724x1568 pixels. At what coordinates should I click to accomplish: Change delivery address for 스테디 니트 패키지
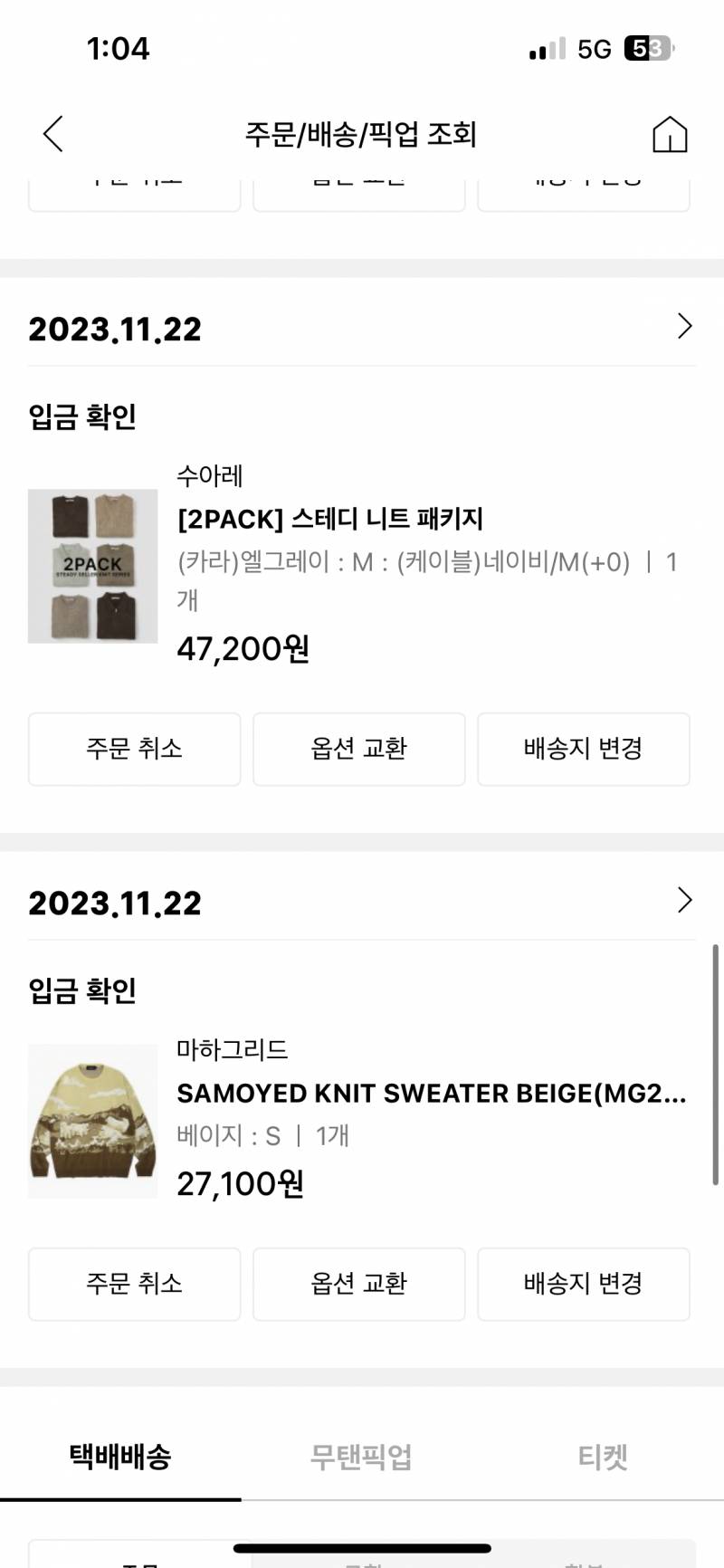pos(583,749)
